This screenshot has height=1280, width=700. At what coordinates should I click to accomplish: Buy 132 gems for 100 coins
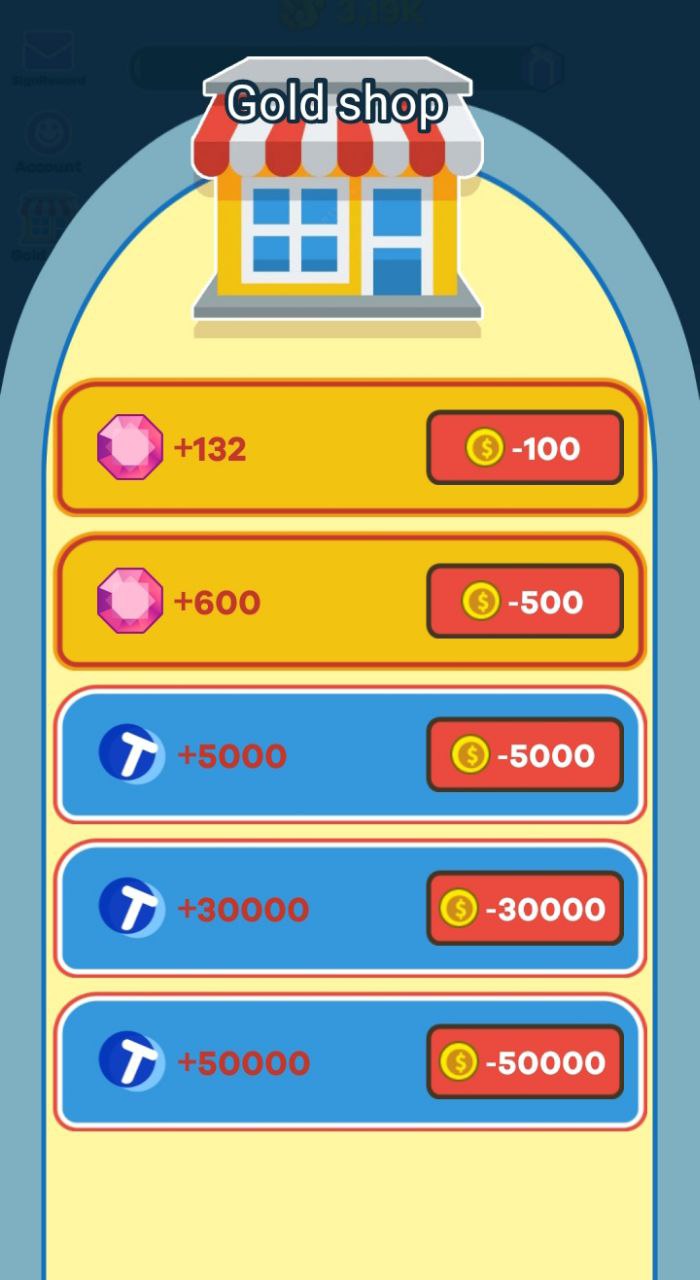(x=525, y=448)
